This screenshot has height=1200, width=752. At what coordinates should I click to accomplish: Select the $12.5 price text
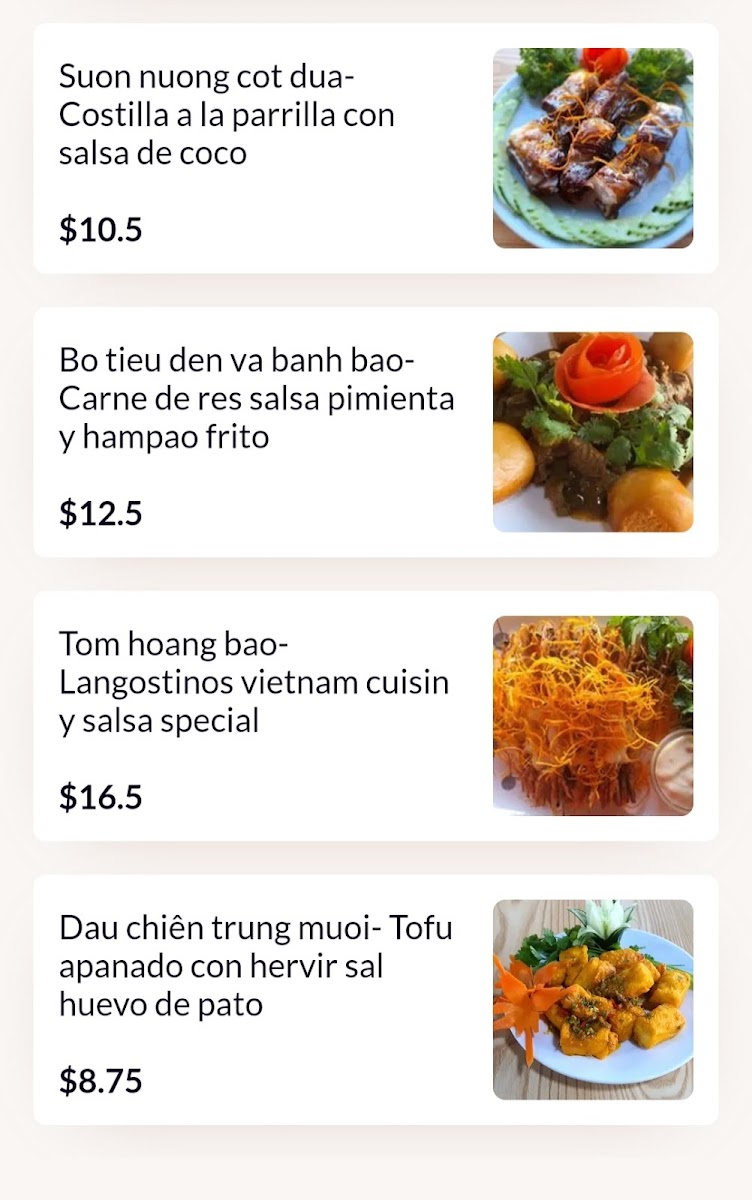pyautogui.click(x=100, y=514)
